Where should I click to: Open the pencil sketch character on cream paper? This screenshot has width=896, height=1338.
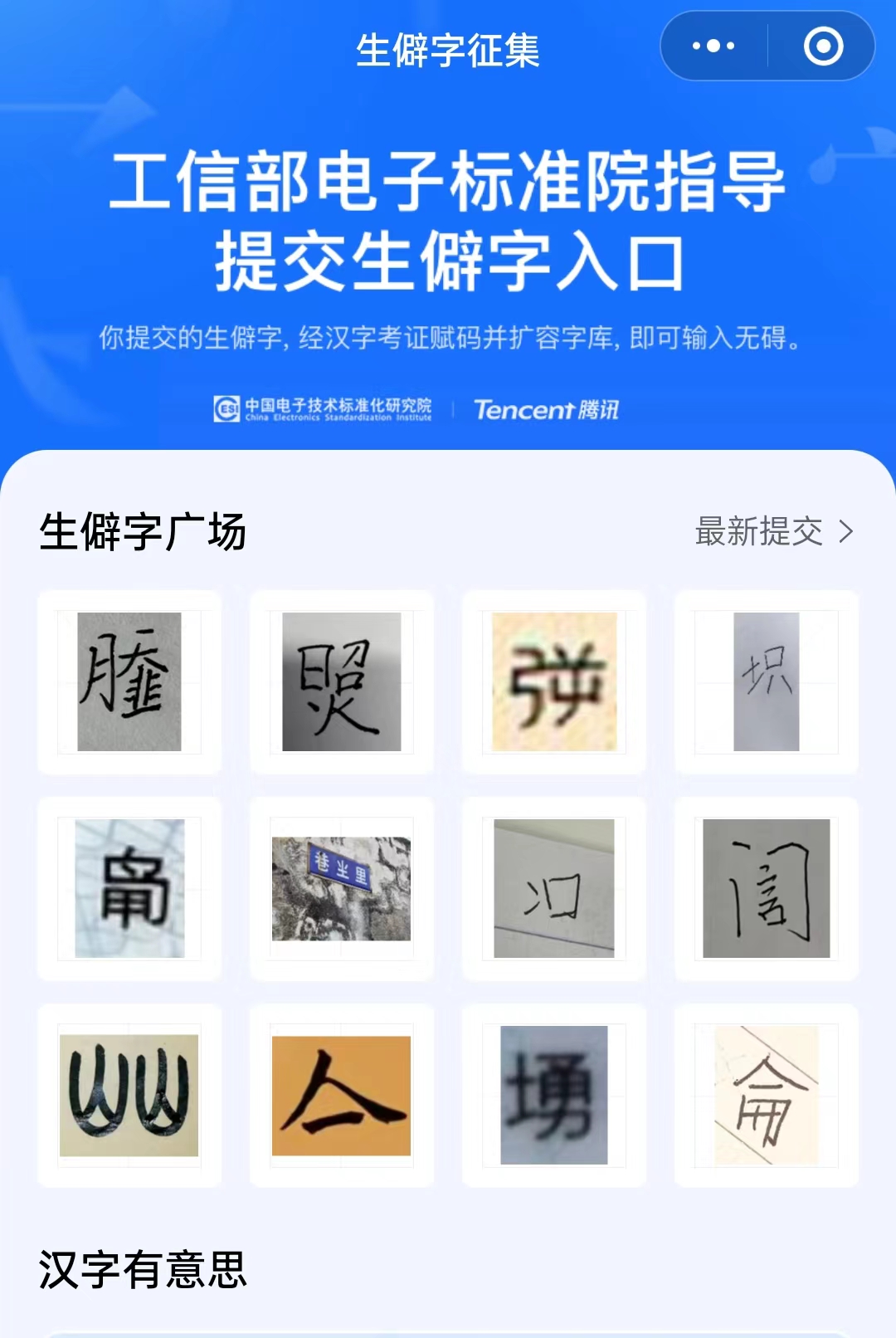tap(767, 1096)
